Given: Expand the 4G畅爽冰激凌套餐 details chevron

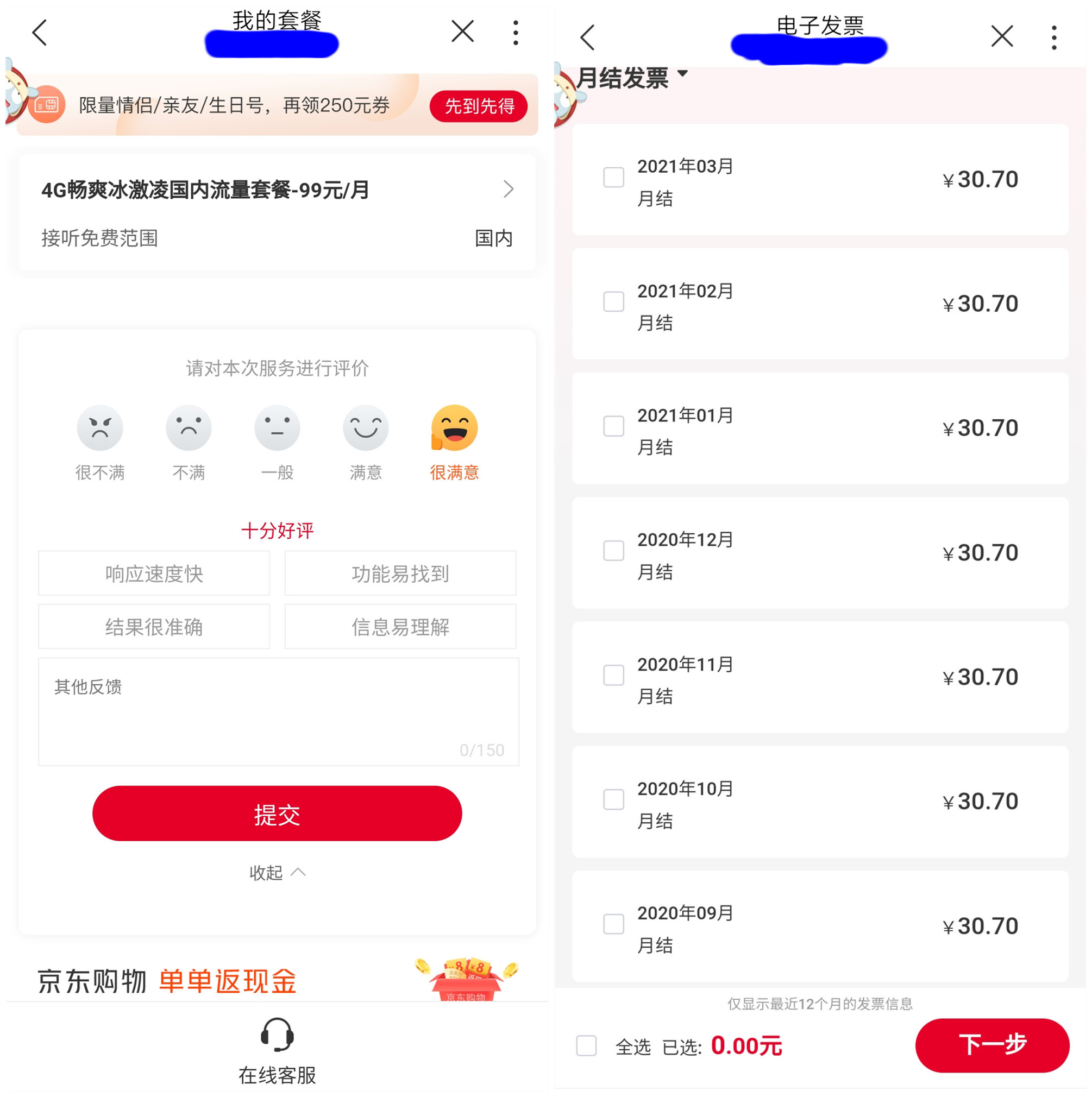Looking at the screenshot, I should point(509,190).
